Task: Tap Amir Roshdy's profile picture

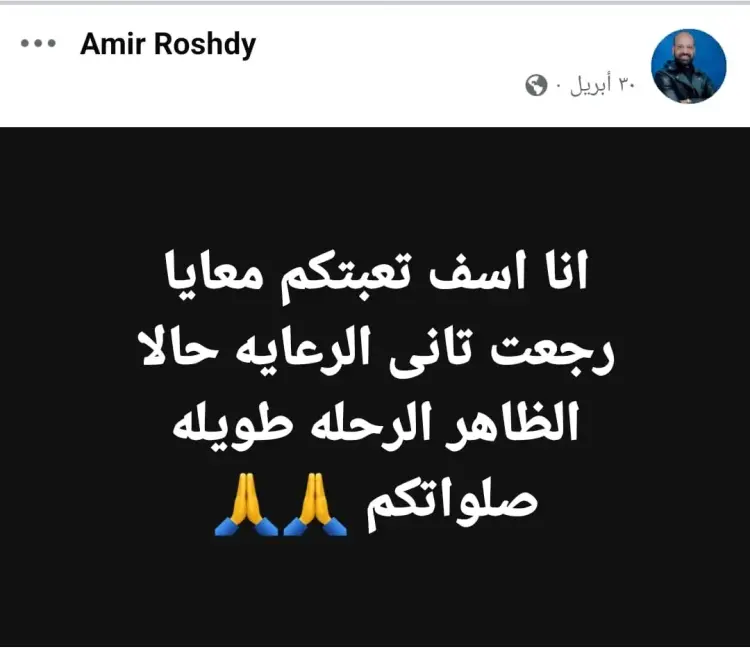Action: coord(688,65)
